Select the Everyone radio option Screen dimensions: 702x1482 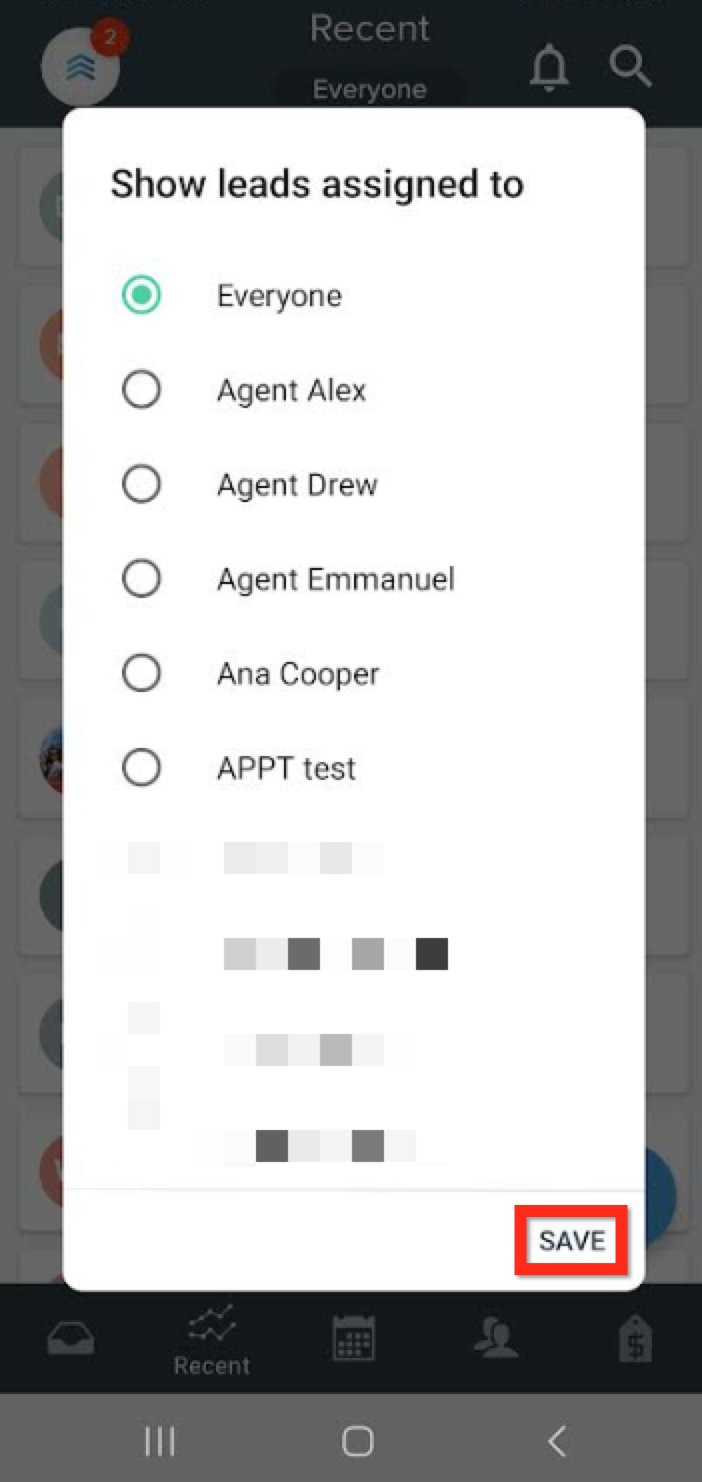click(141, 295)
